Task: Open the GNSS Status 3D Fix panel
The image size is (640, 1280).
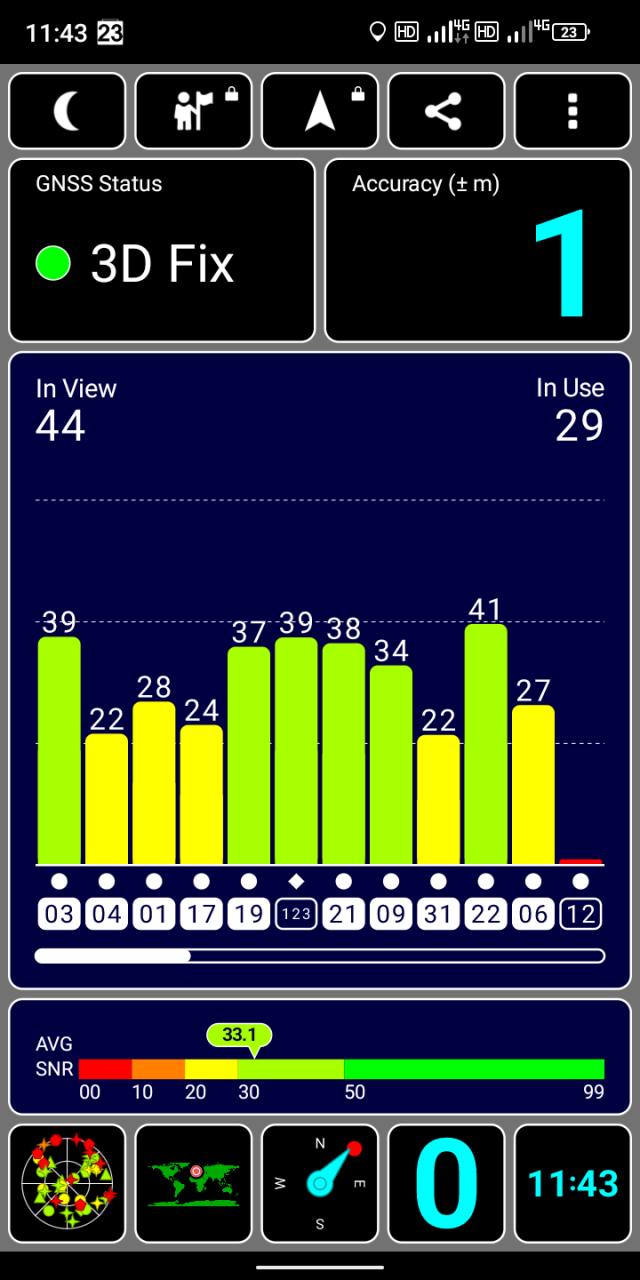Action: point(162,250)
